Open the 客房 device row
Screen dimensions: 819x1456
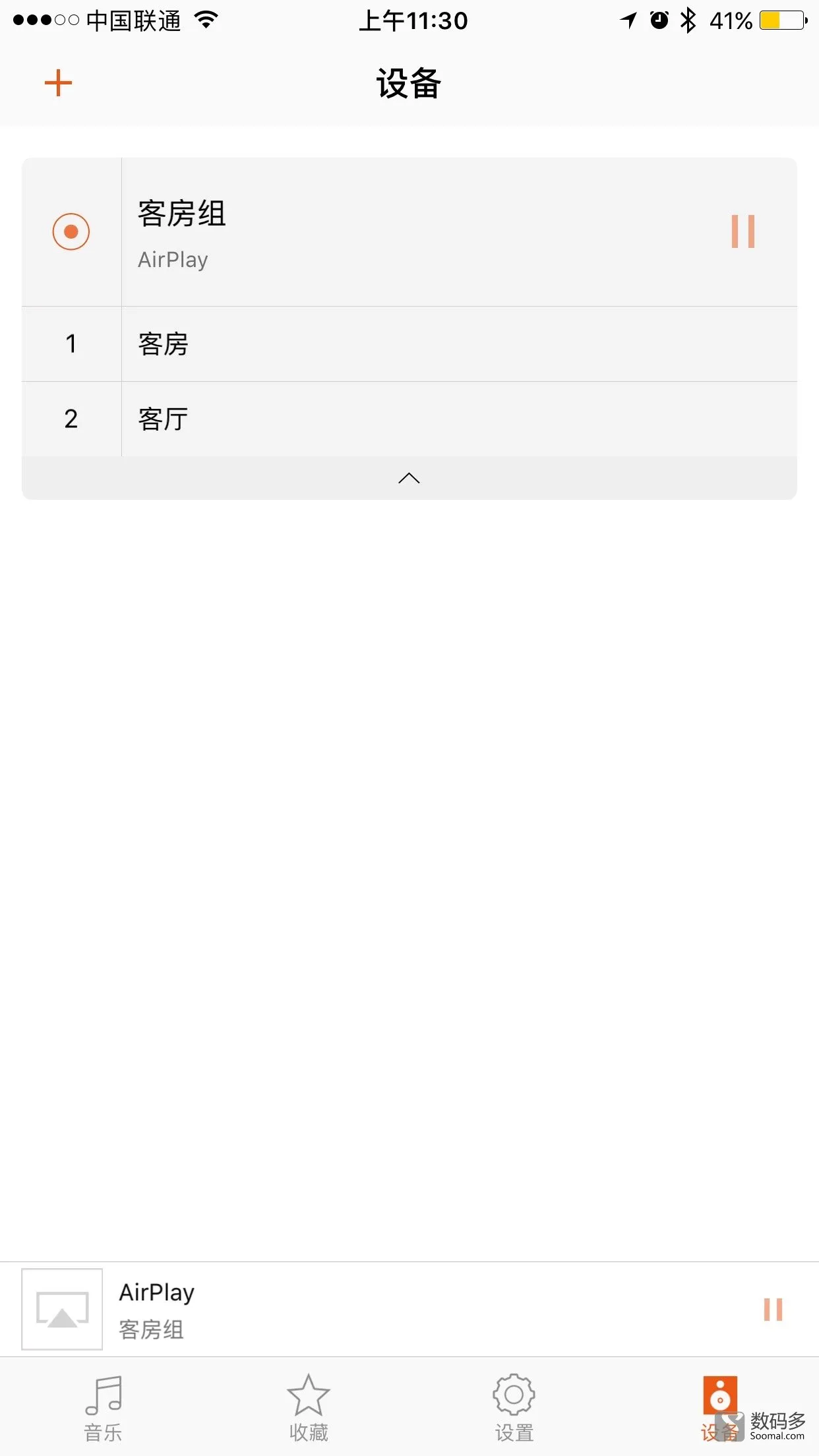(x=409, y=344)
